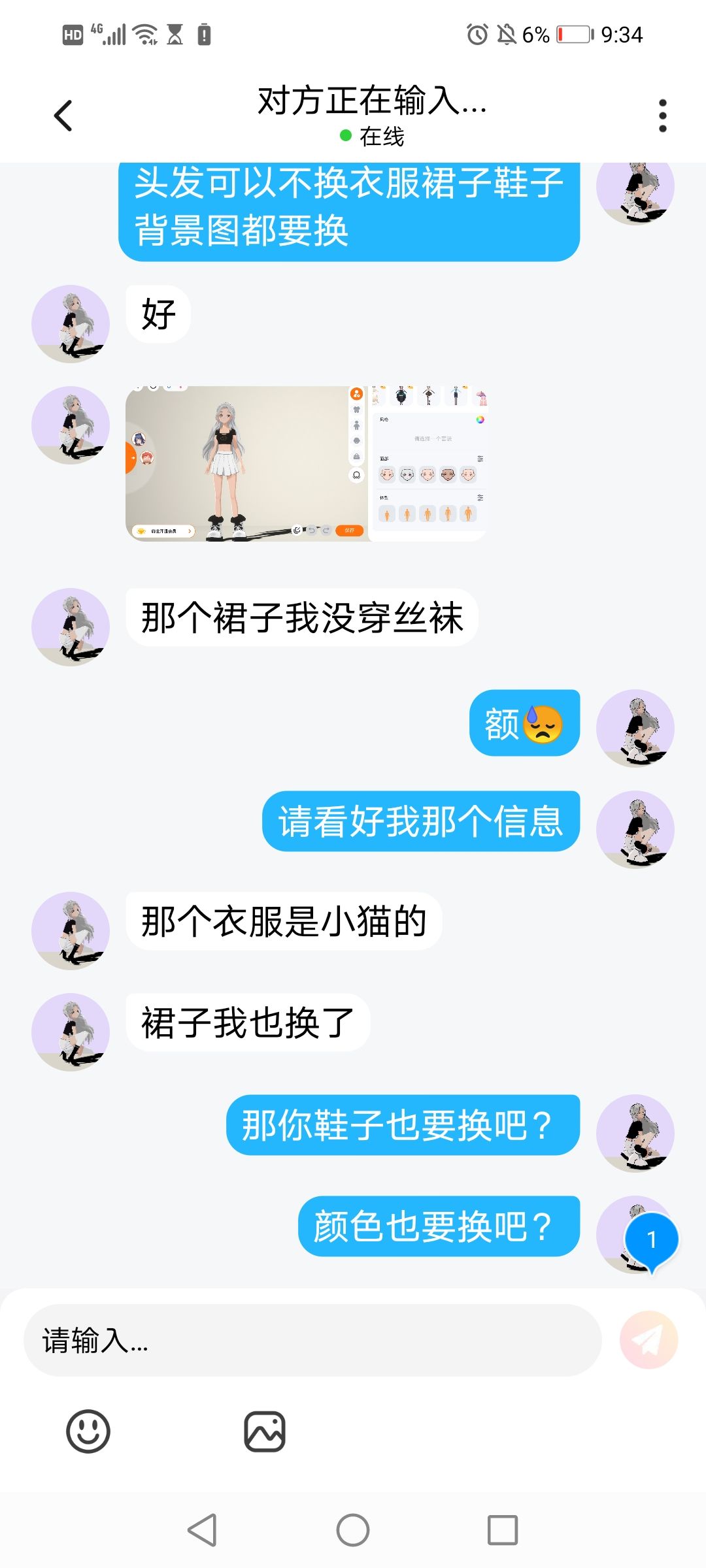Jump to the 1 new message
The height and width of the screenshot is (1568, 706).
click(651, 1241)
